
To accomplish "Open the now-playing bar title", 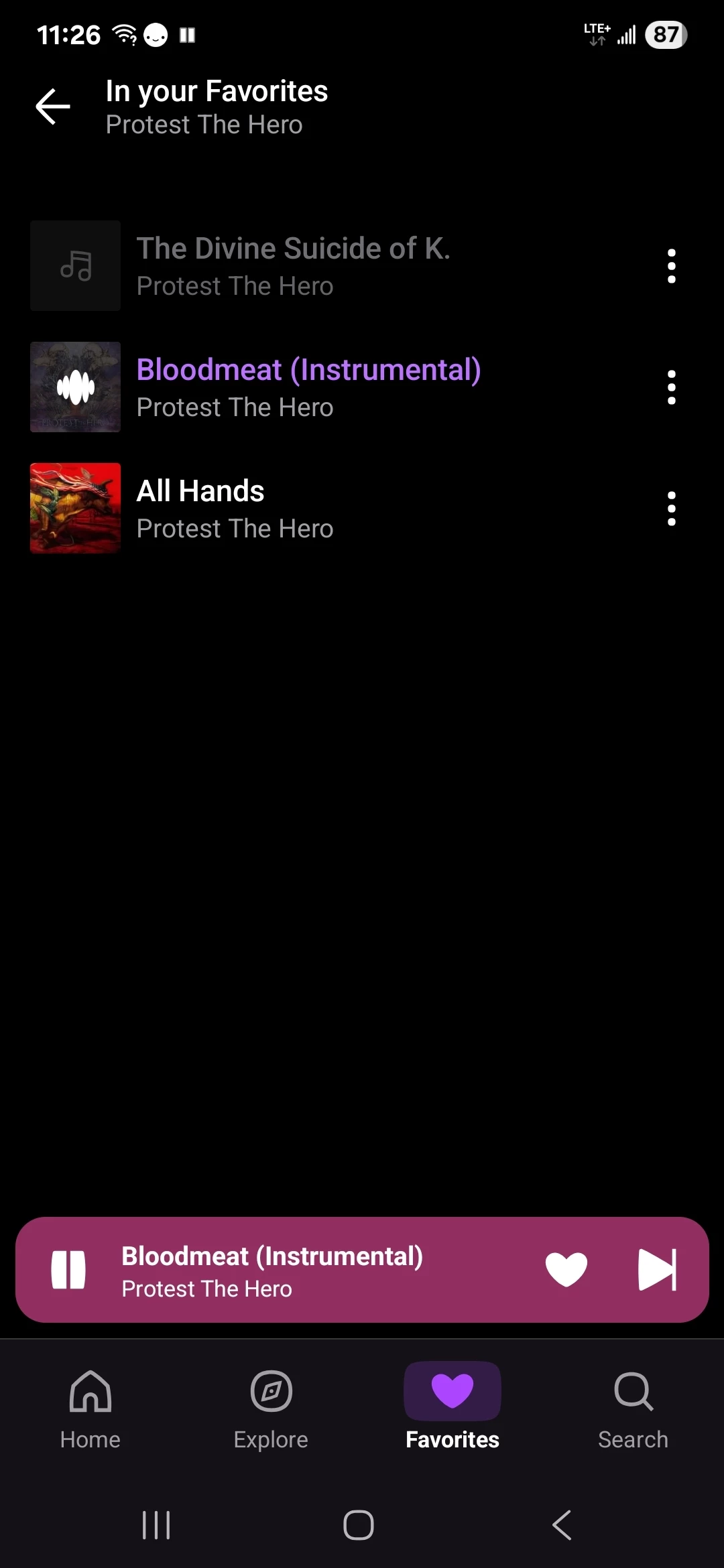I will click(x=272, y=1257).
